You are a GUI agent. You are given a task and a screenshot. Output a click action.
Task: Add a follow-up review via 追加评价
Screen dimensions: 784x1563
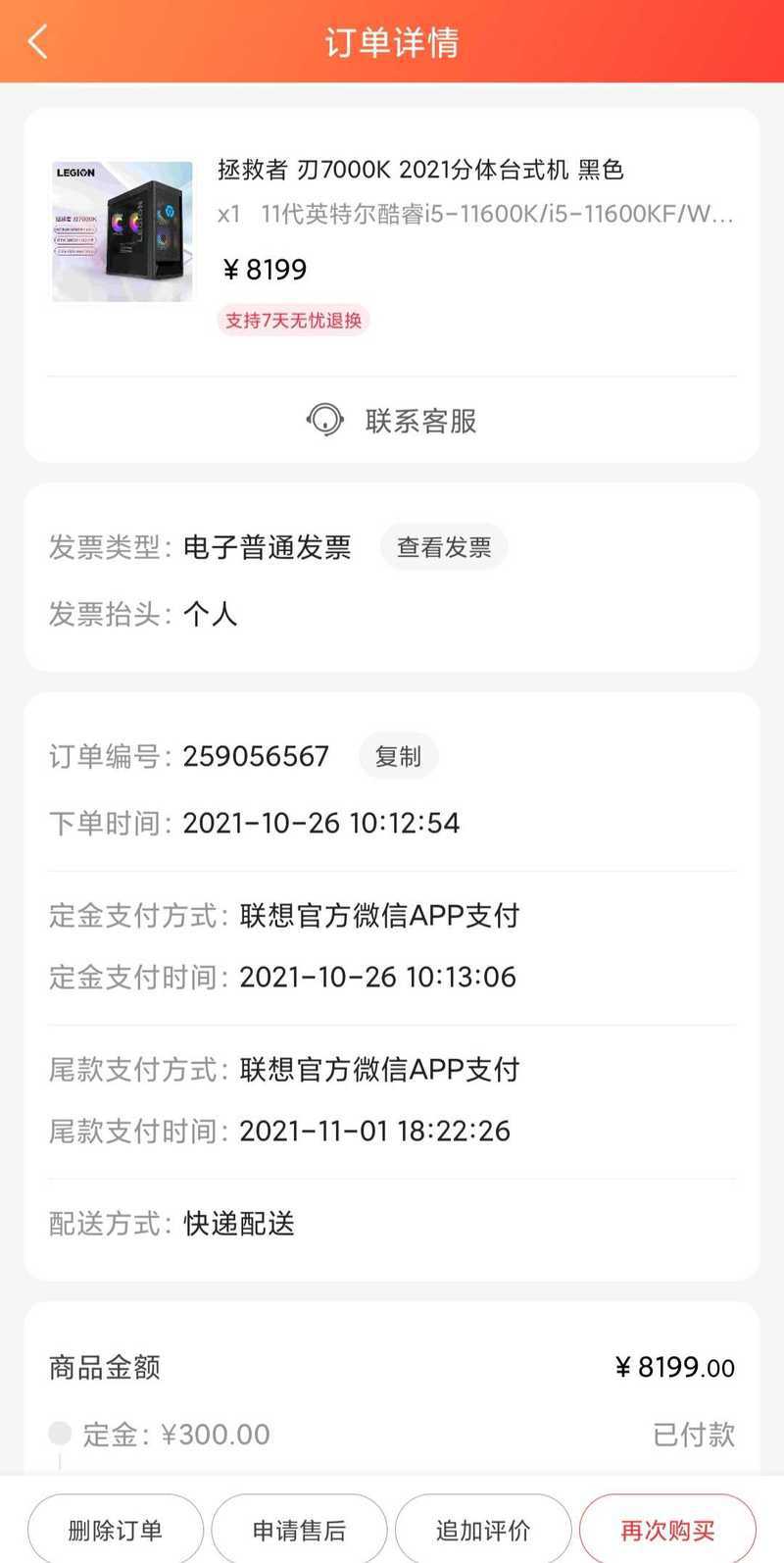coord(483,1529)
